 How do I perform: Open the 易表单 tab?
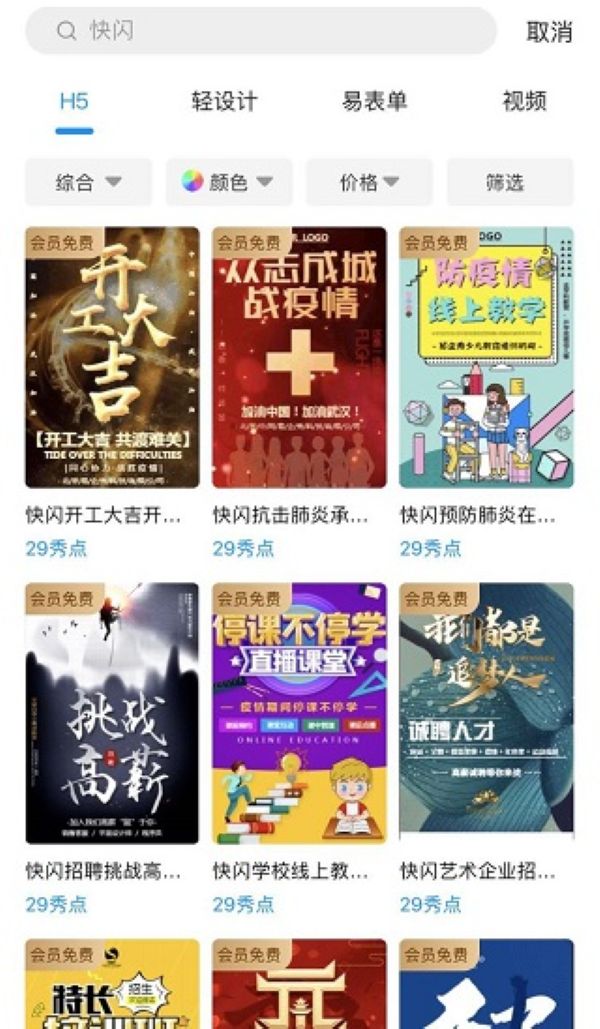point(374,101)
